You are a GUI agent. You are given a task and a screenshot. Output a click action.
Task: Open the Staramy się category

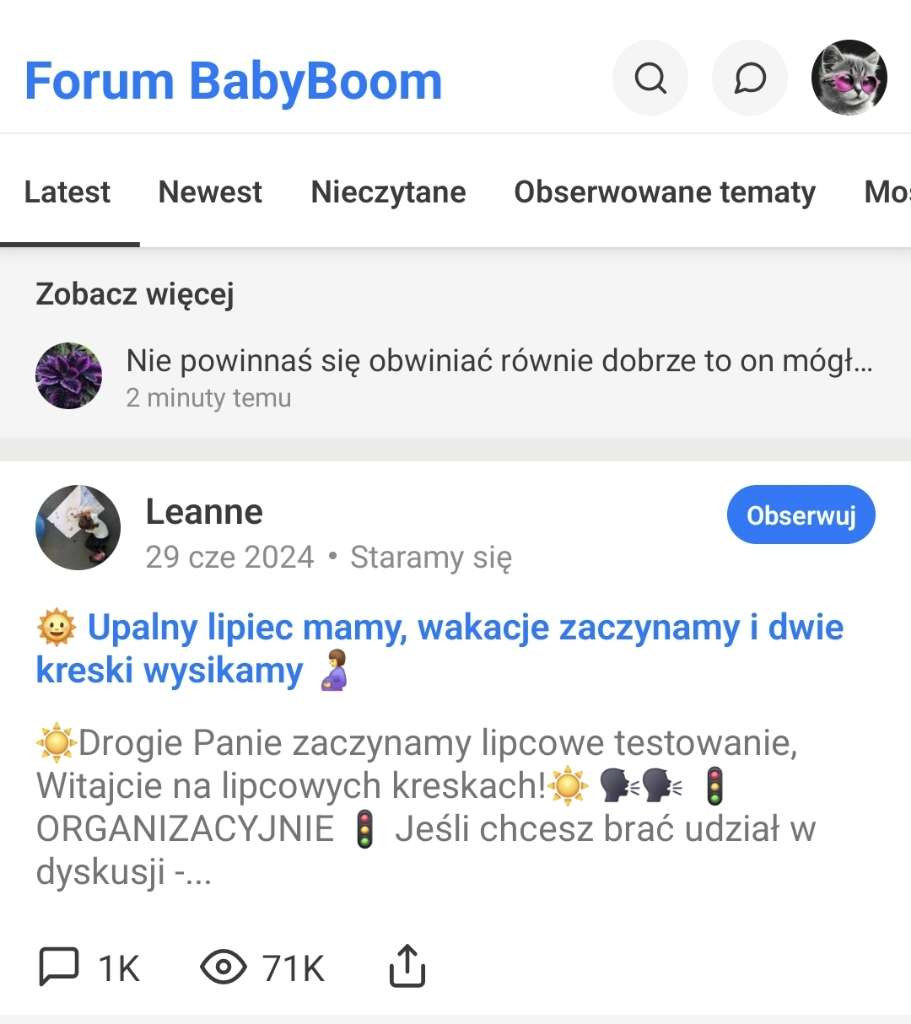pos(430,557)
